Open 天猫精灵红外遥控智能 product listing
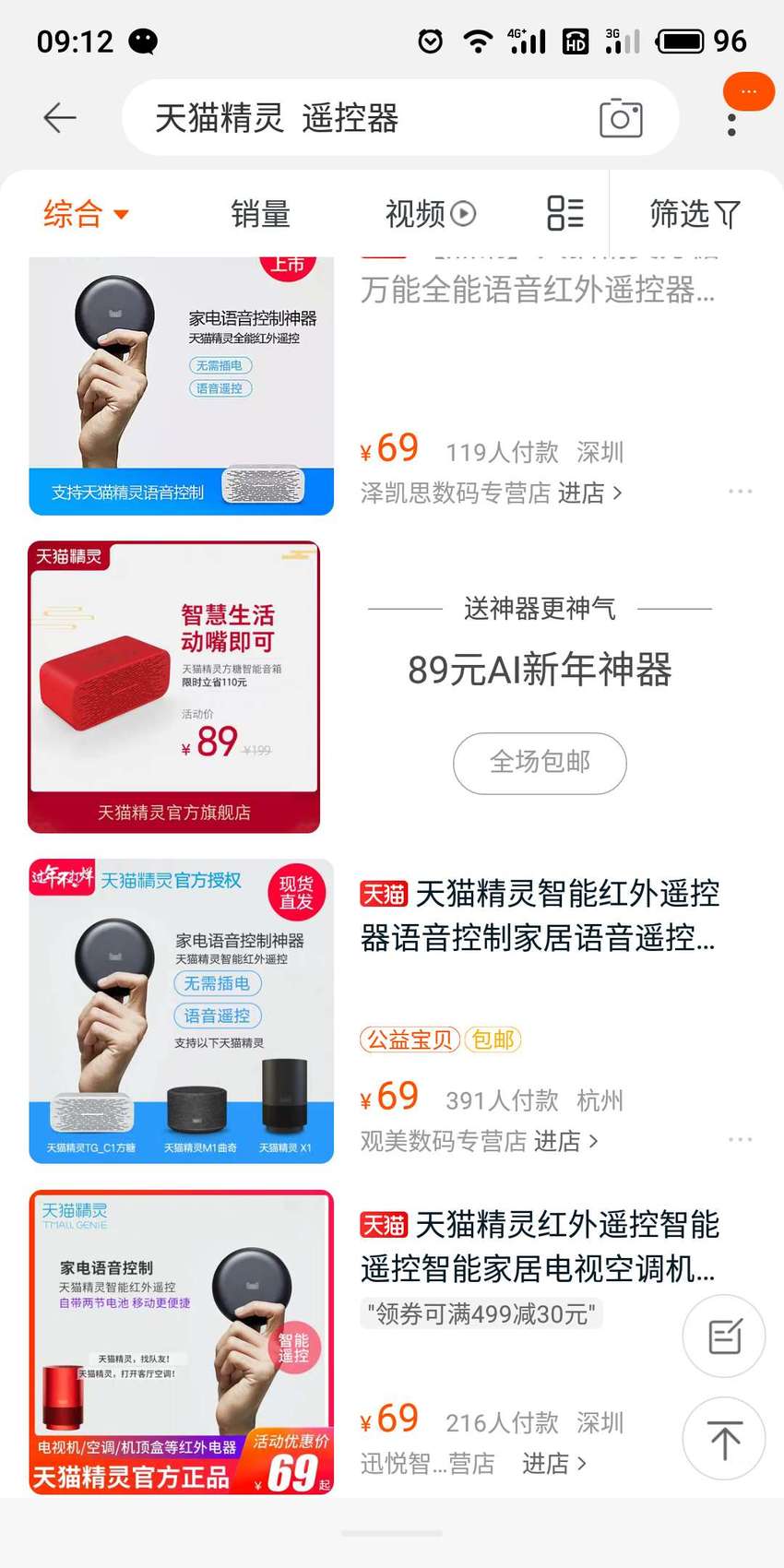 coord(540,1247)
